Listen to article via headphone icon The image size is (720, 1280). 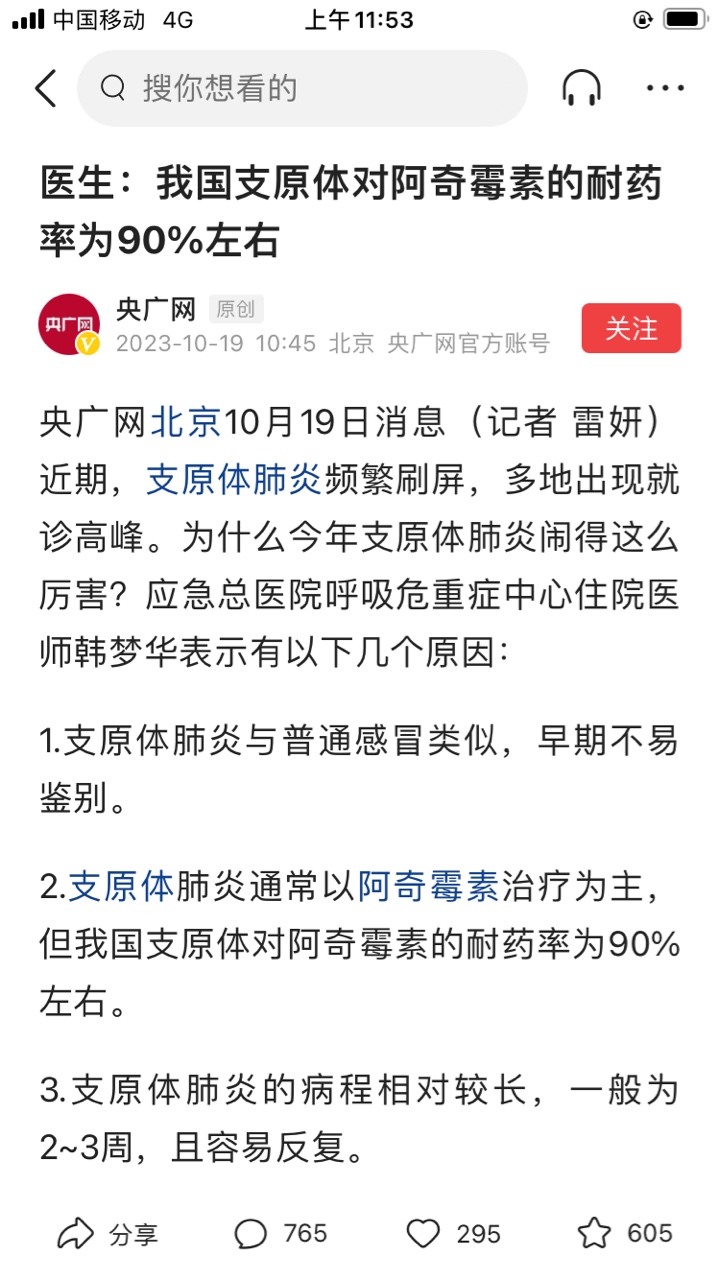click(x=581, y=88)
